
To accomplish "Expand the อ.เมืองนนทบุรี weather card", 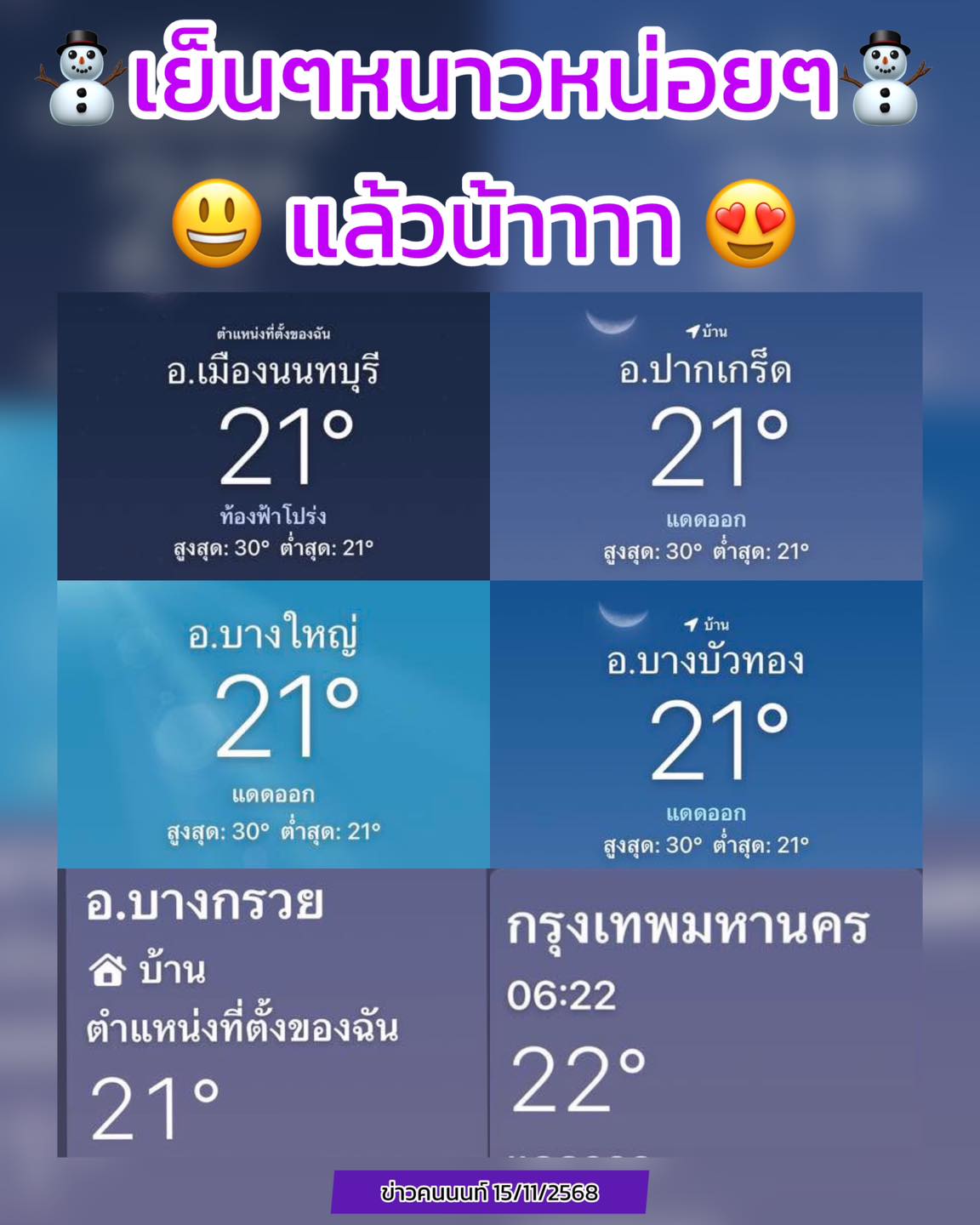I will tap(272, 434).
